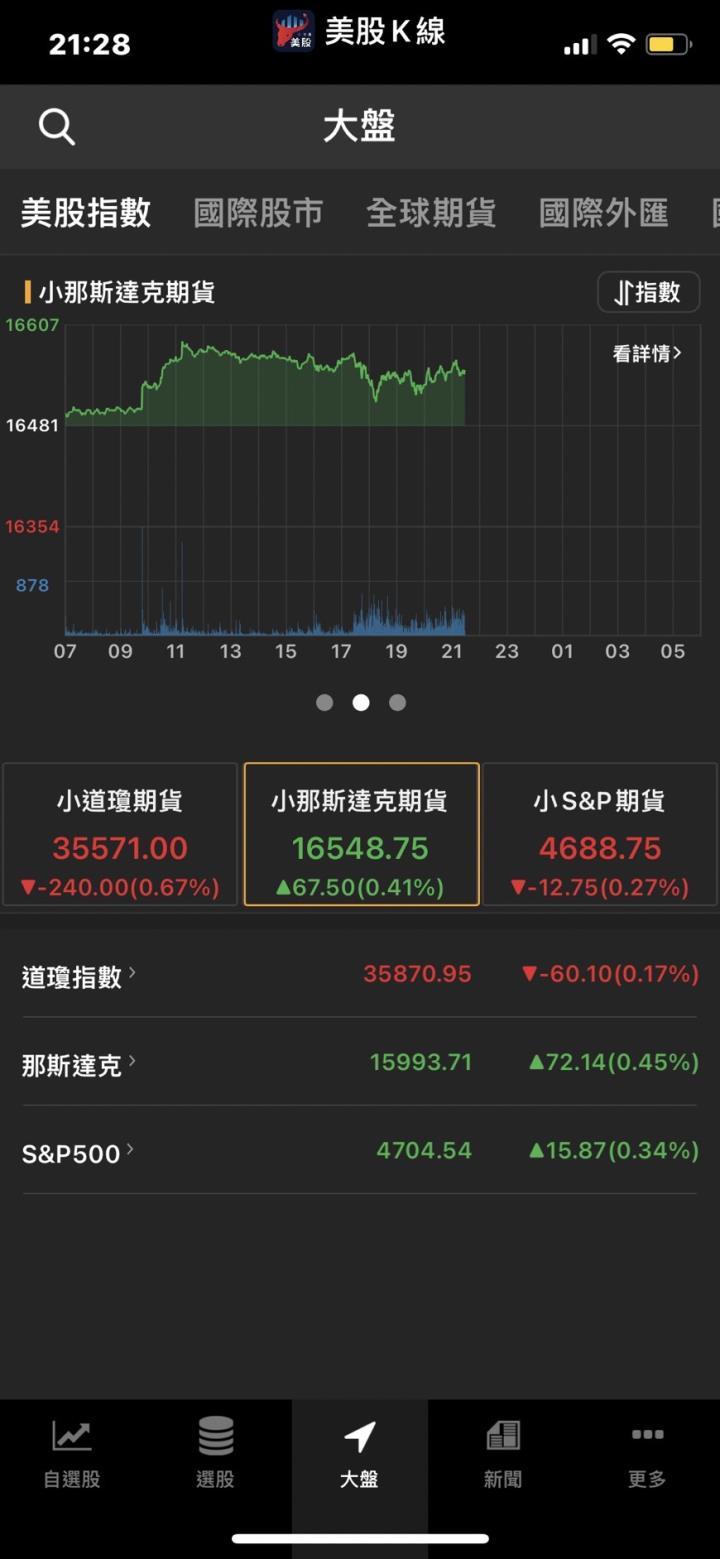Select the 全球期貨 tab
This screenshot has width=720, height=1559.
tap(431, 212)
